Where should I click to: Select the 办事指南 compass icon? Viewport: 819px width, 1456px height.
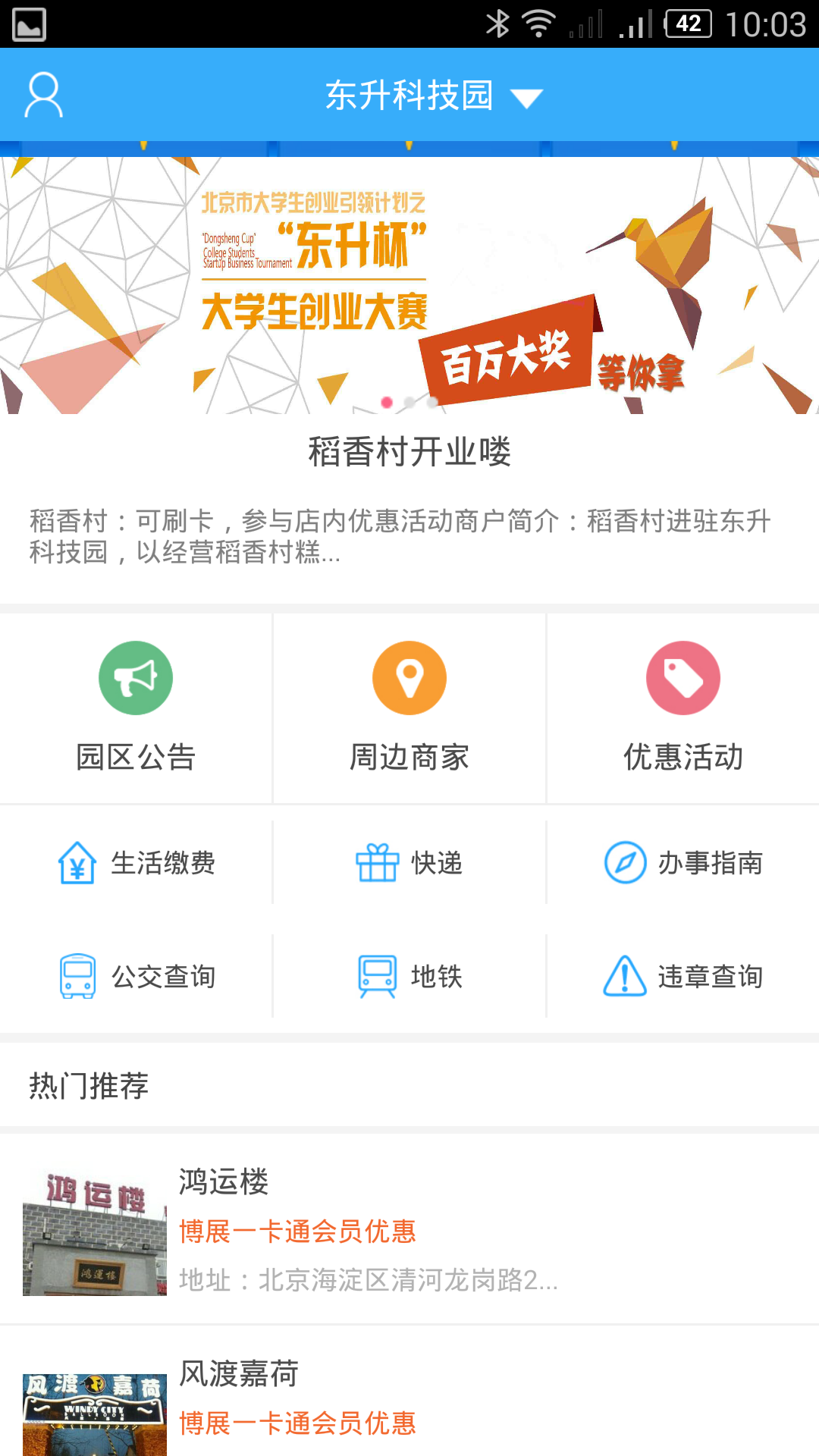[x=622, y=862]
